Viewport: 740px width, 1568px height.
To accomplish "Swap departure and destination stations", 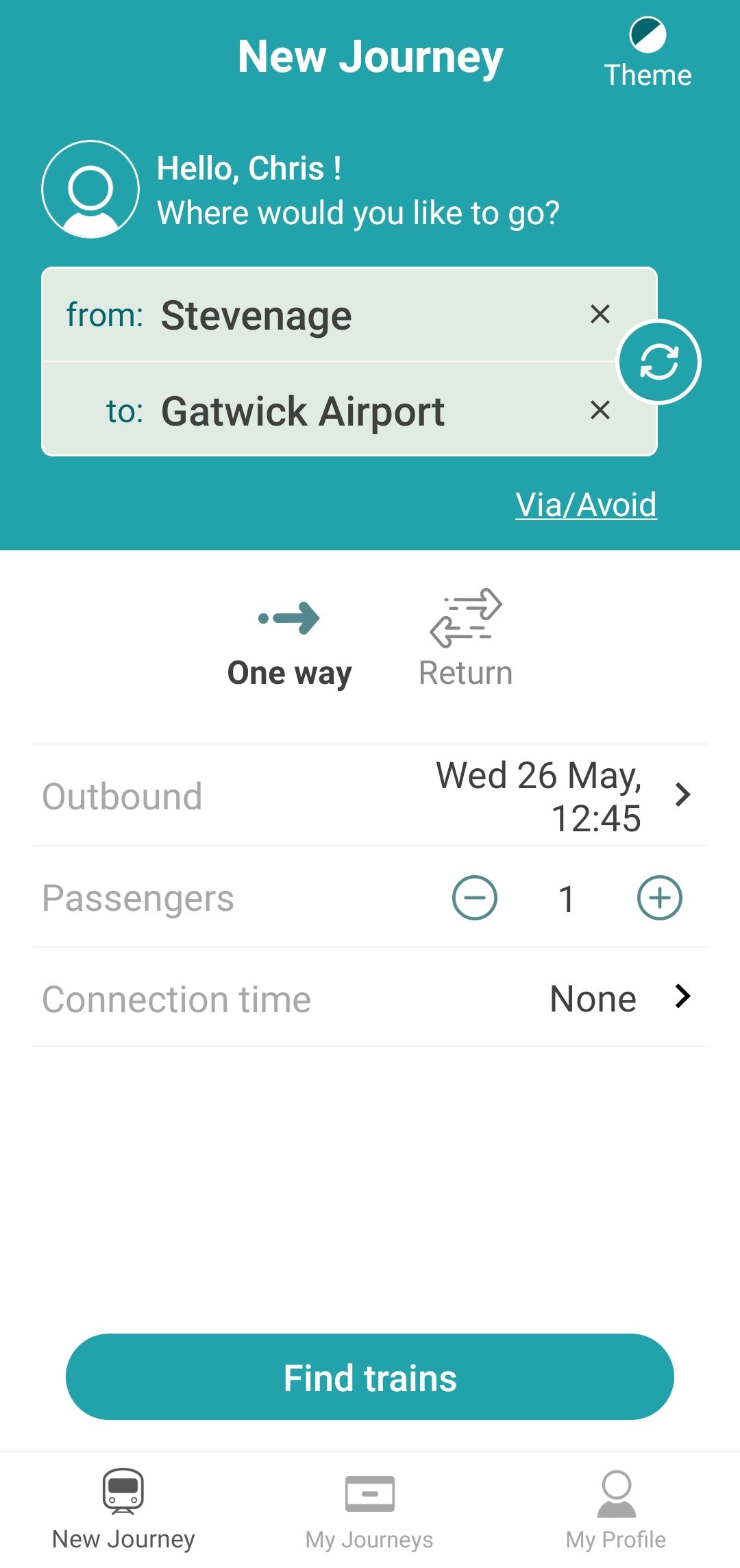I will coord(659,362).
